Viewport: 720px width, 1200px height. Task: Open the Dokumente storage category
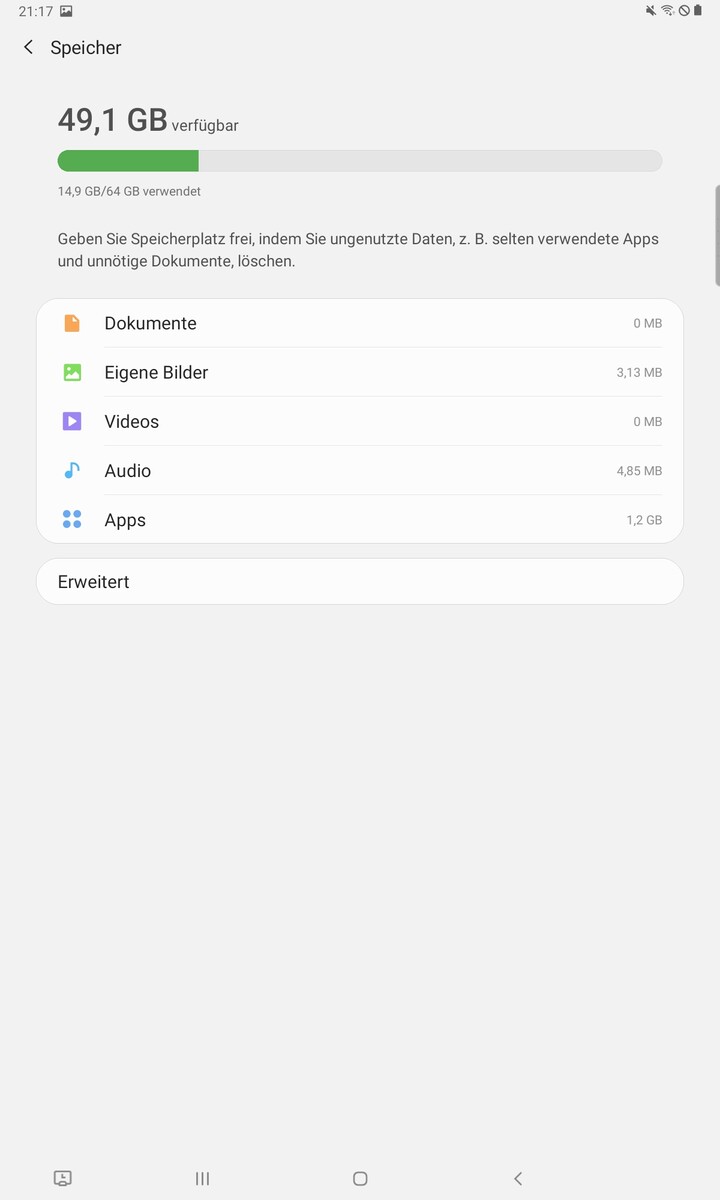tap(360, 323)
